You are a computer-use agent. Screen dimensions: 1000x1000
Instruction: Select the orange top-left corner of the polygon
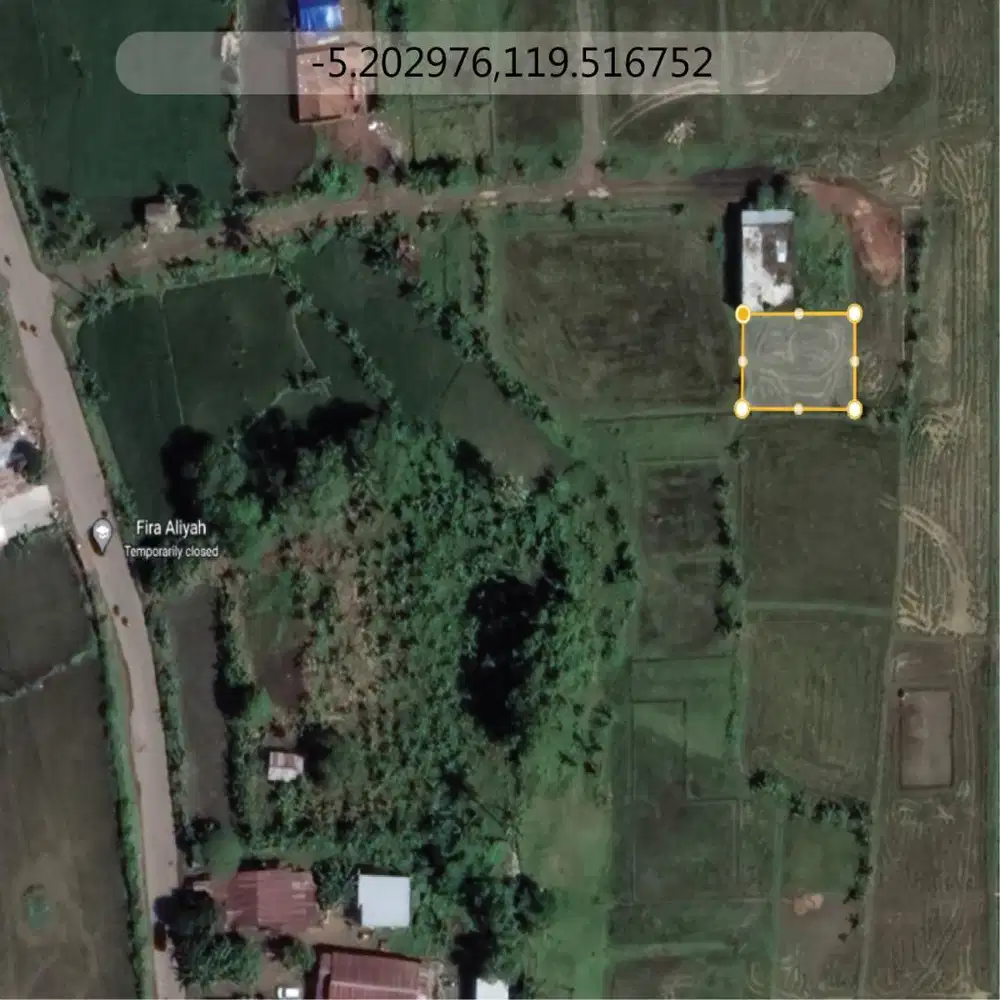tap(743, 314)
